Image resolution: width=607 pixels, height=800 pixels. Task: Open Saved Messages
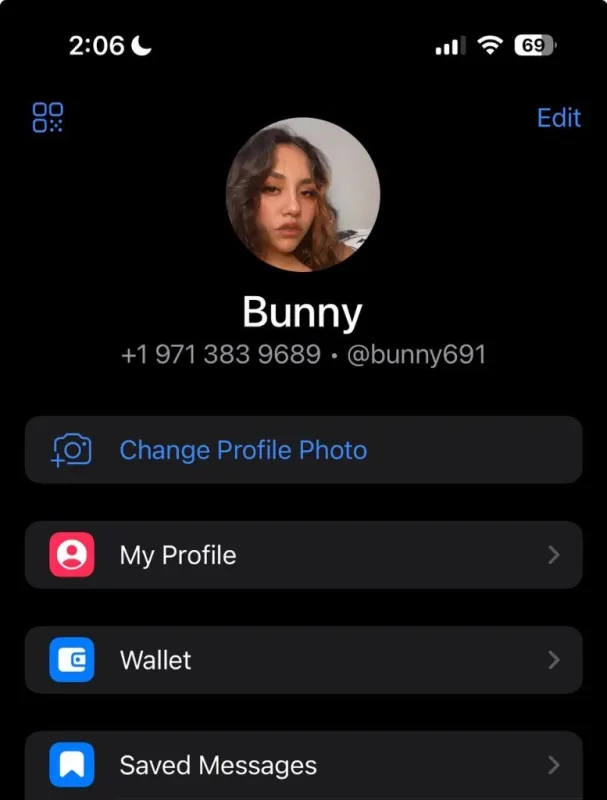303,766
